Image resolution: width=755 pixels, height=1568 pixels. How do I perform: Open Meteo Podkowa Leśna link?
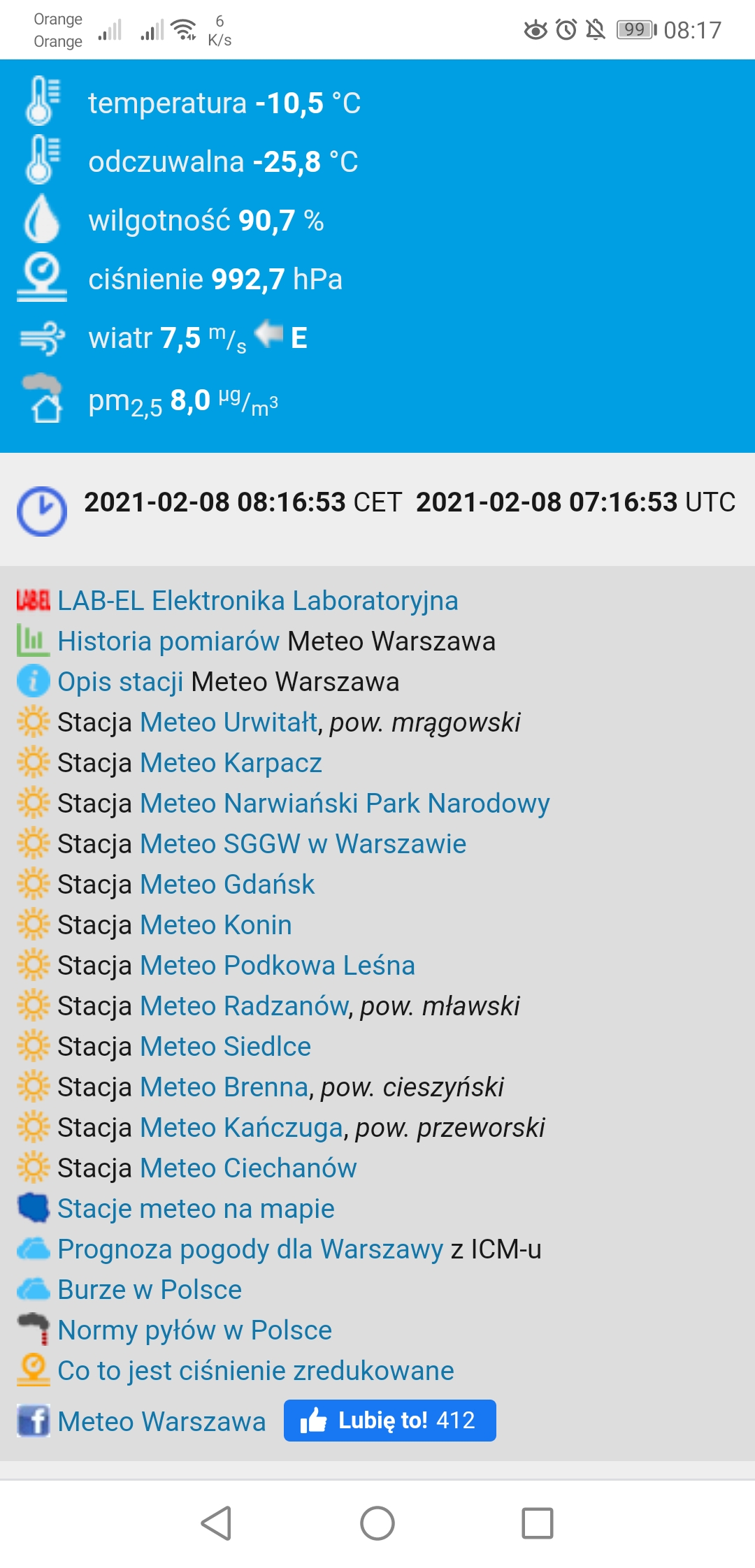coord(278,966)
